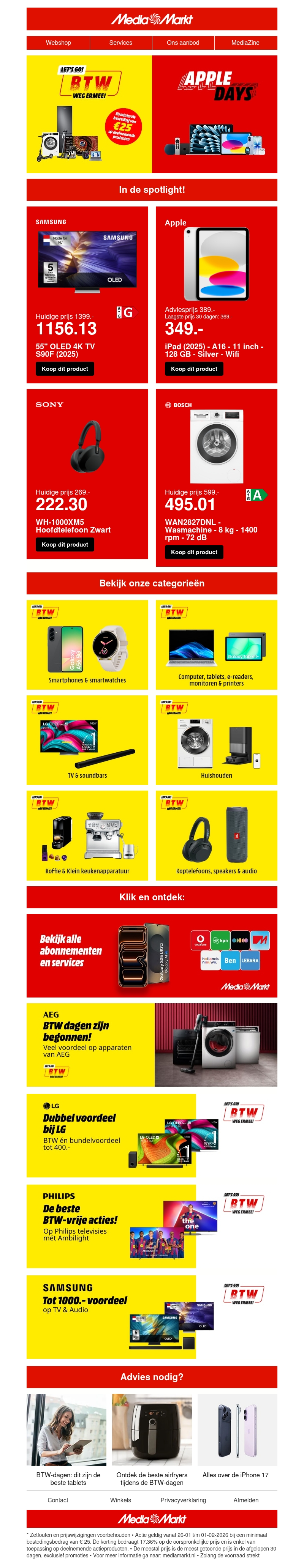304x1568 pixels.
Task: View the AEG BTW dagen promotion
Action: [152, 1045]
